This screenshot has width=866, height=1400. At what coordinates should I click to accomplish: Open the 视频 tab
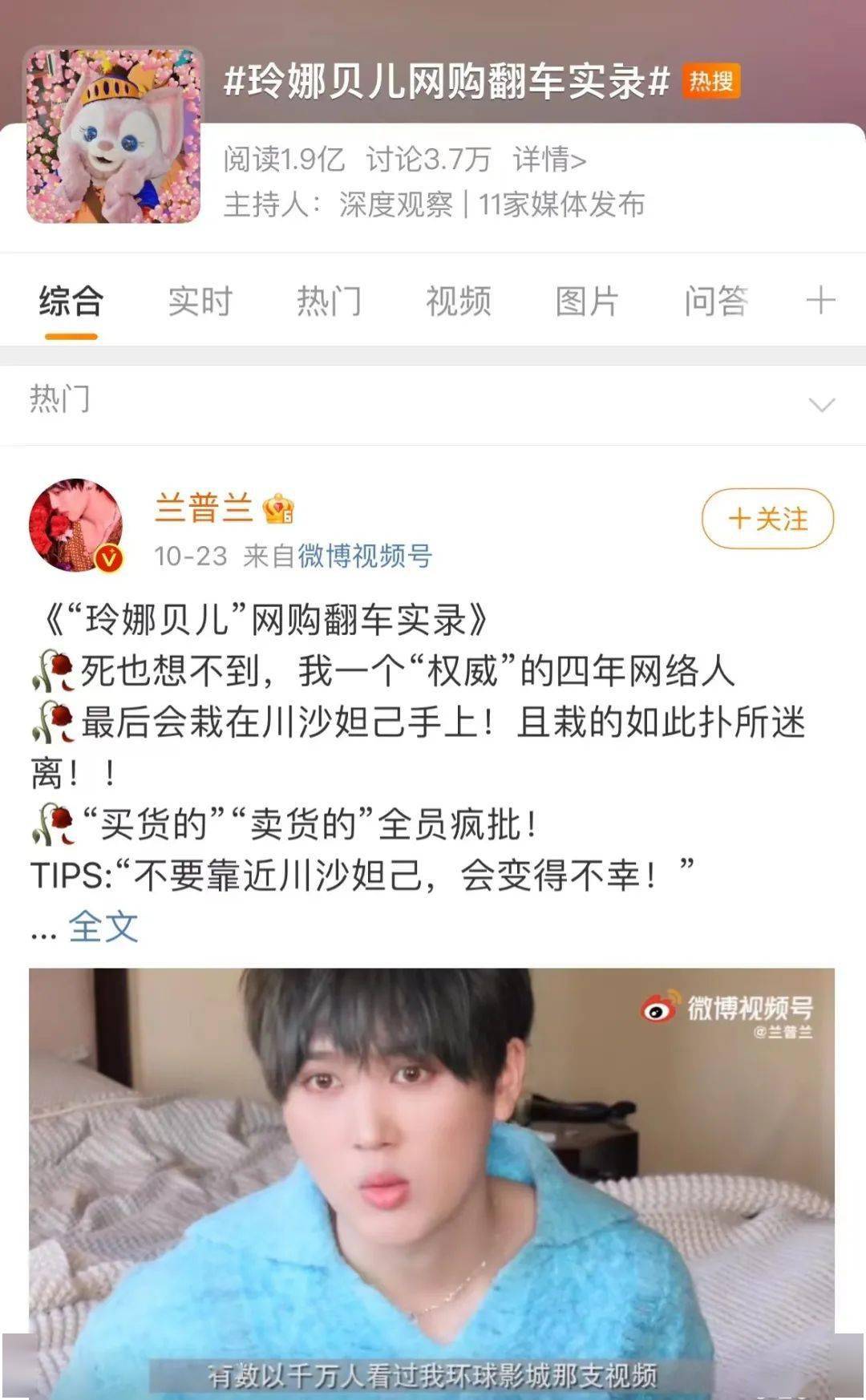coord(458,301)
